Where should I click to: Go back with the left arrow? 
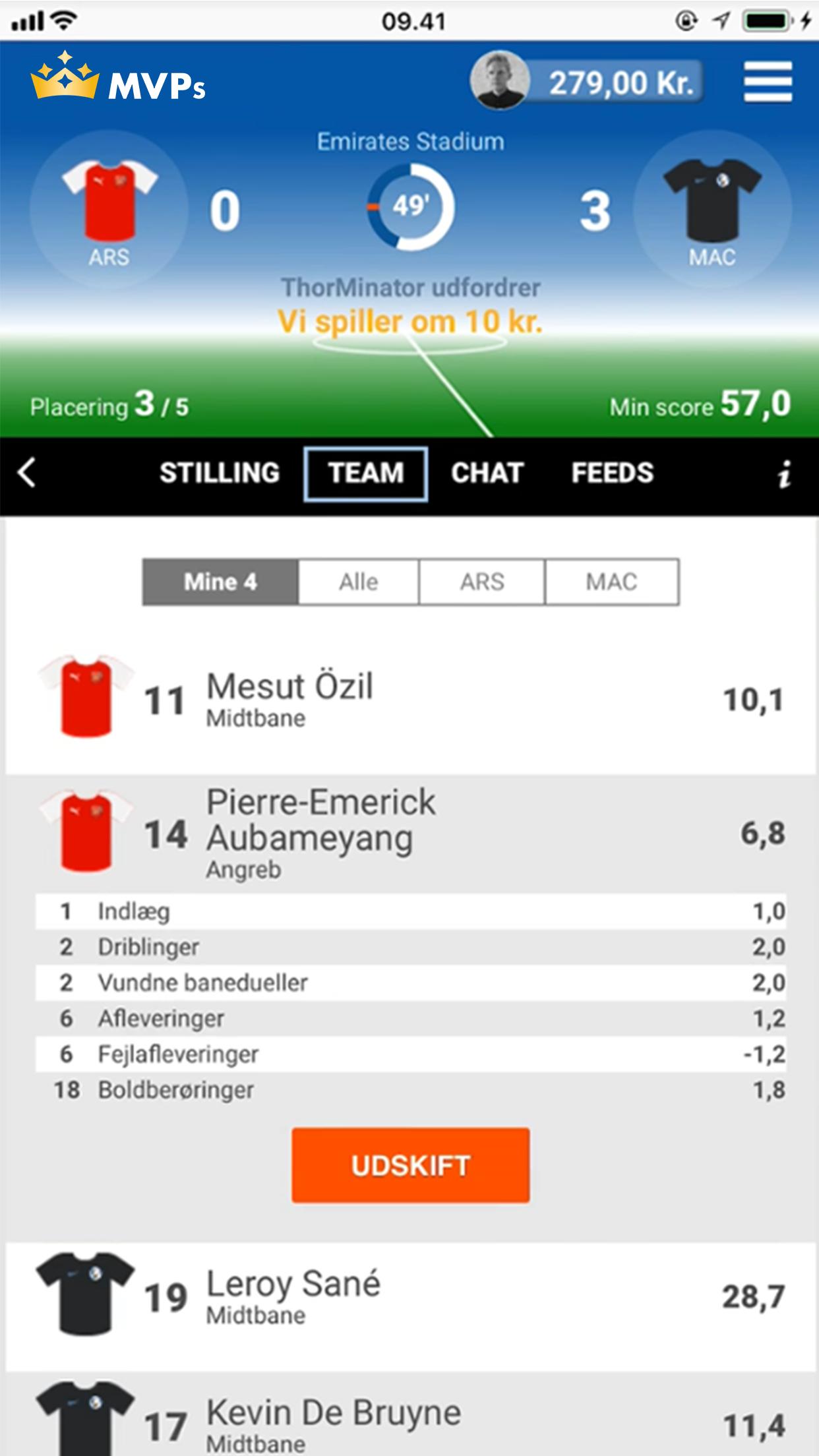coord(27,473)
